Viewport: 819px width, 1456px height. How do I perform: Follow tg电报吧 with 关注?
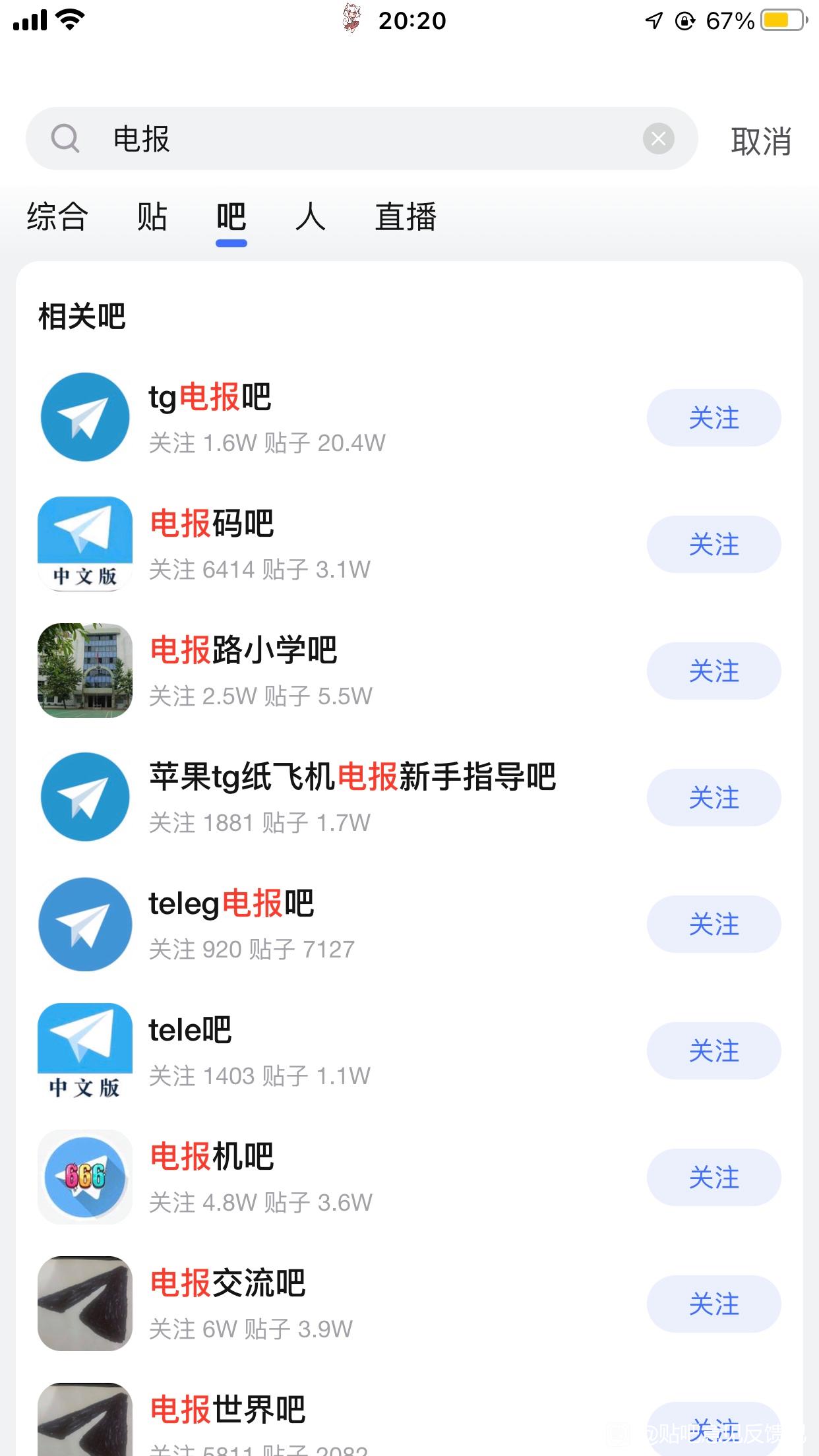point(713,418)
